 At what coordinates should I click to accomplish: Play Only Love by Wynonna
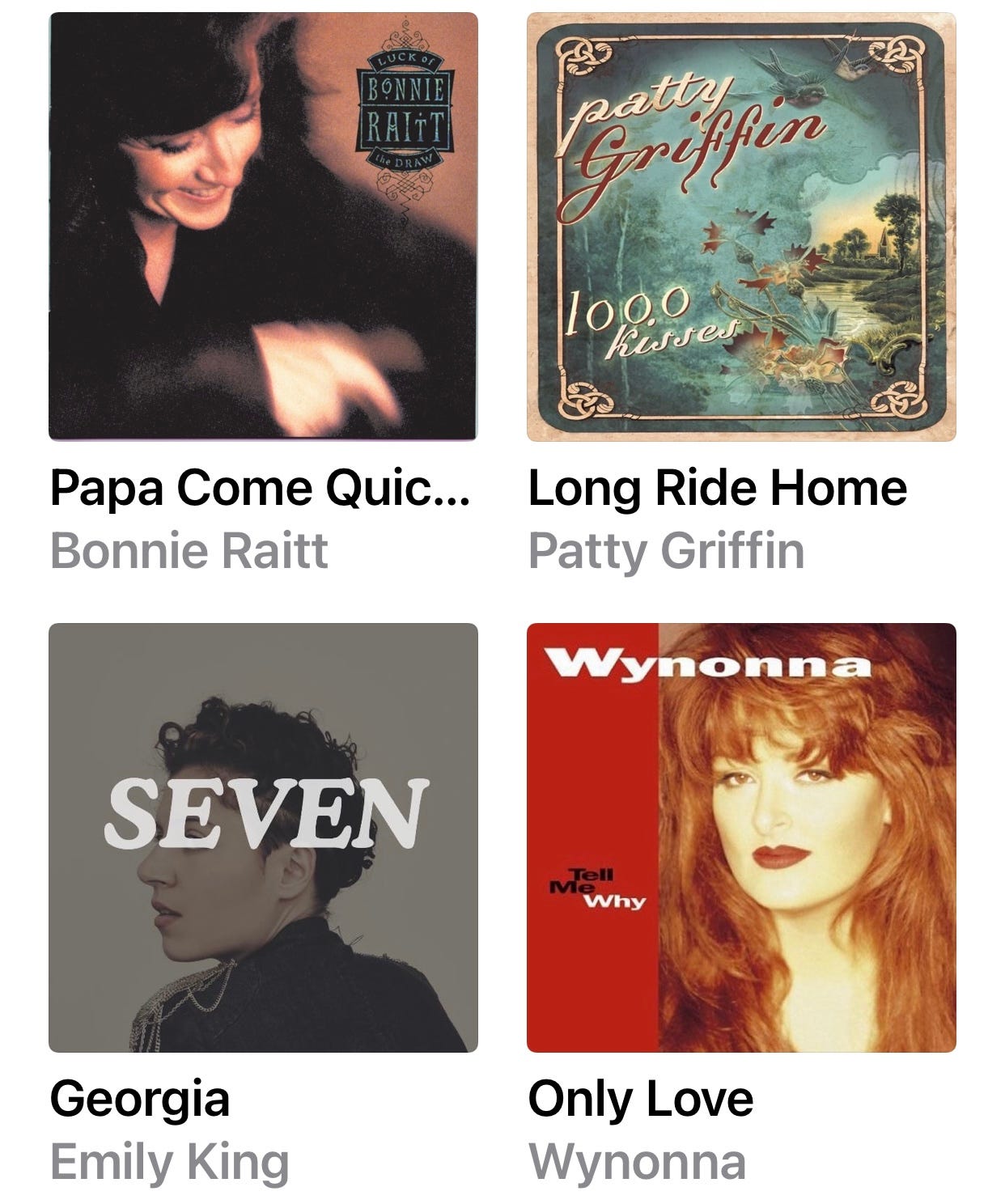click(x=741, y=837)
